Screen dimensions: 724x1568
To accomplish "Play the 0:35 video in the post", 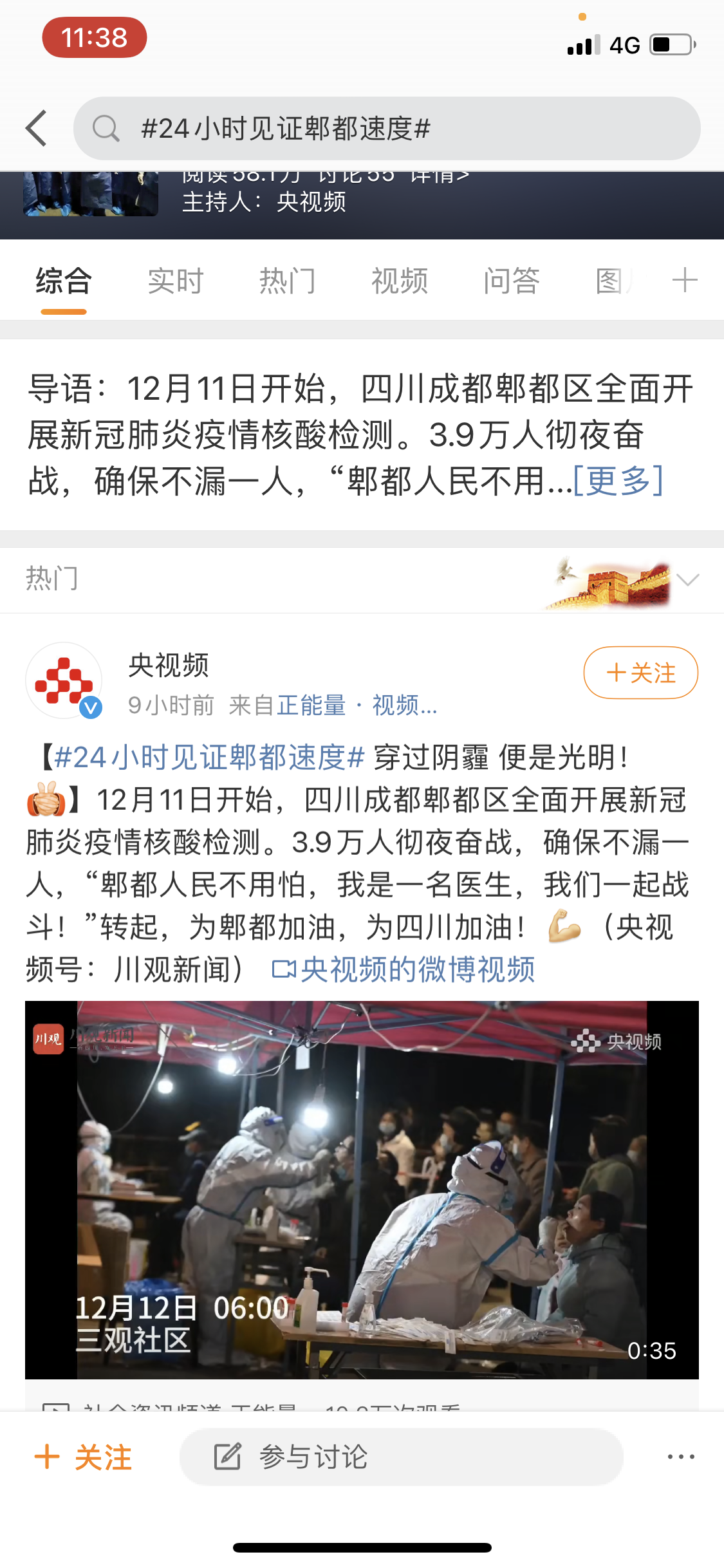I will (x=362, y=1190).
